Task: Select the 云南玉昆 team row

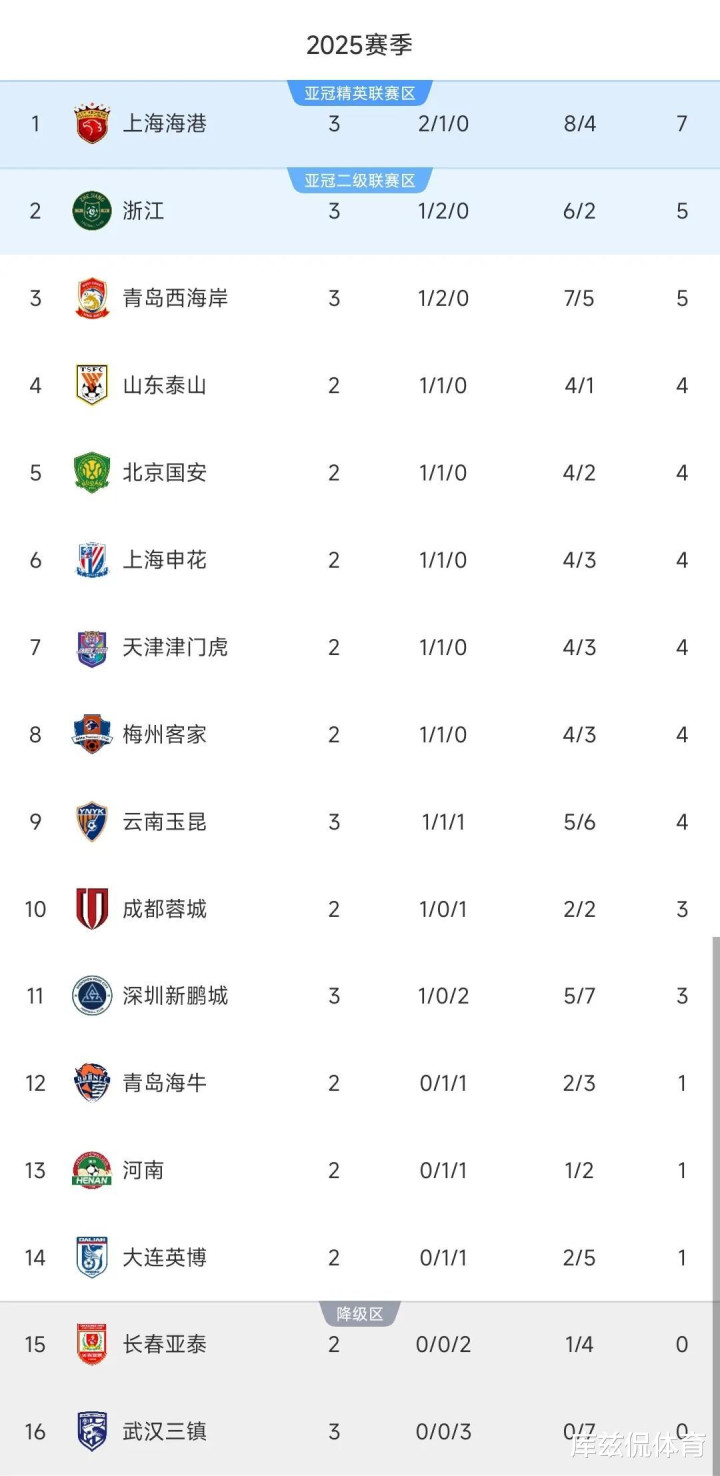Action: point(360,821)
